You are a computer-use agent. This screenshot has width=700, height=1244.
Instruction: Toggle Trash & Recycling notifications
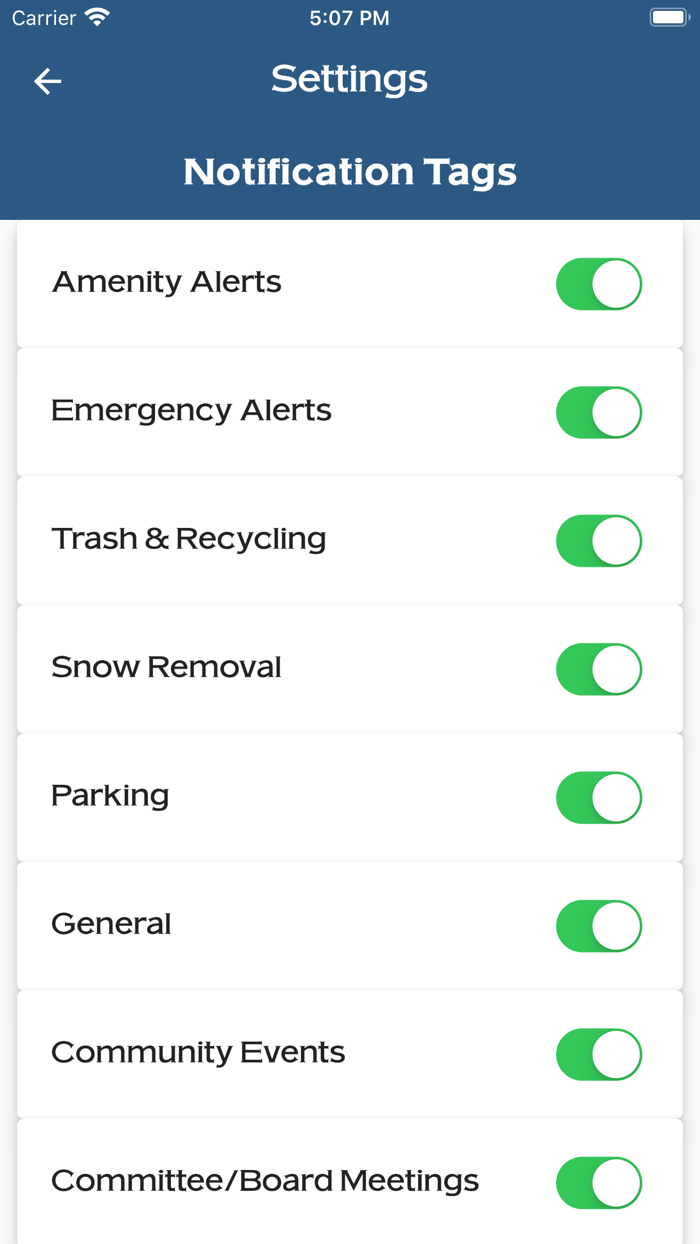pyautogui.click(x=599, y=541)
